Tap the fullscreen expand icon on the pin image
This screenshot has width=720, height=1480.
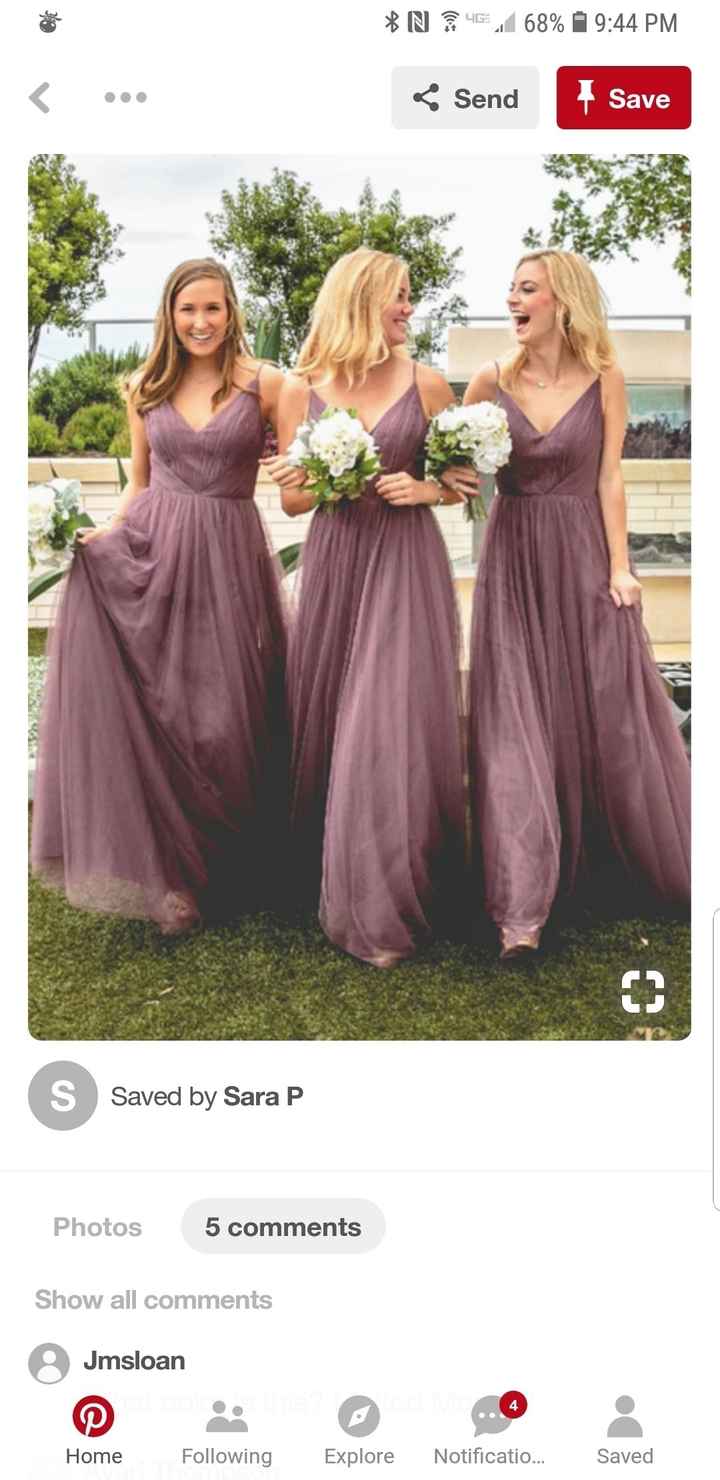coord(644,991)
